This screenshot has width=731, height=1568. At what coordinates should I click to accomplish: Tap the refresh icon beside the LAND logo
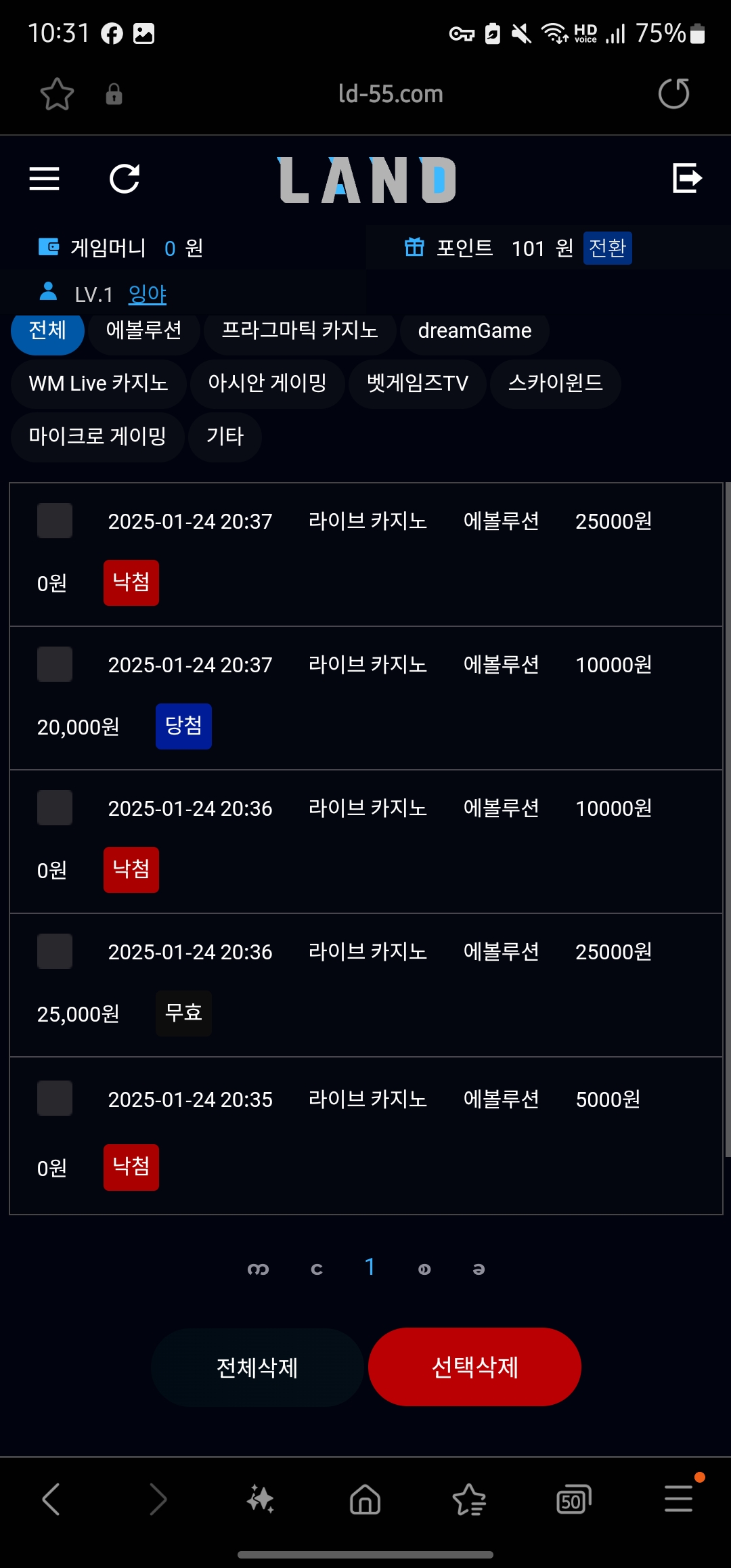pyautogui.click(x=125, y=179)
